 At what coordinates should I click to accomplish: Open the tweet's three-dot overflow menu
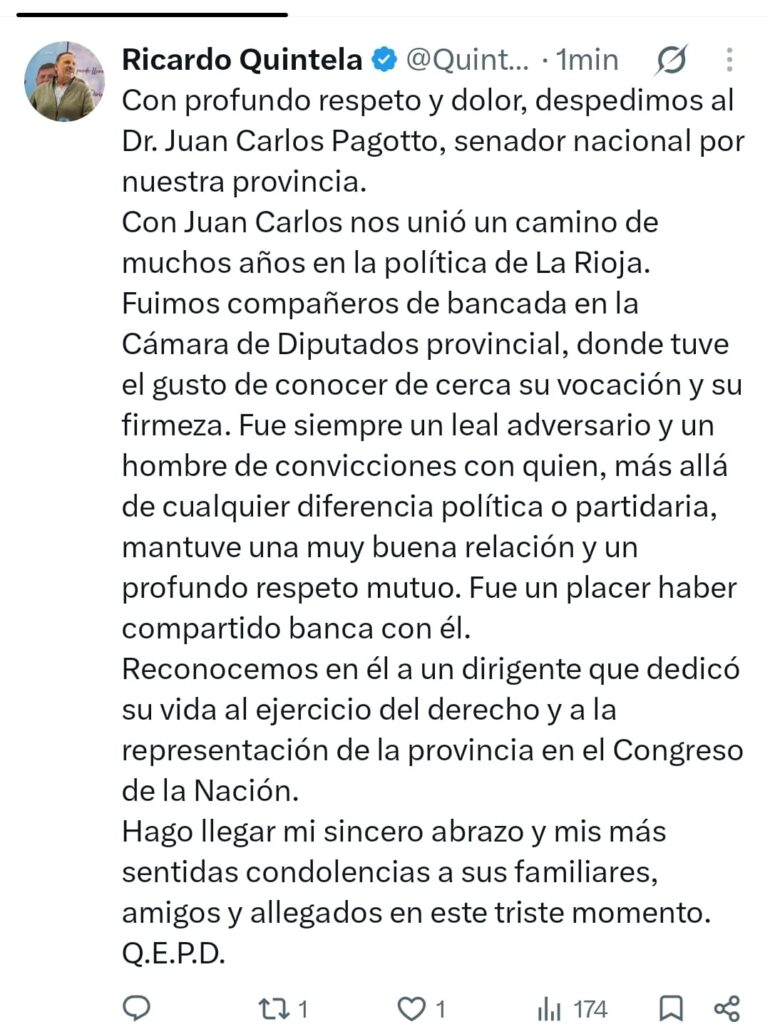click(730, 60)
